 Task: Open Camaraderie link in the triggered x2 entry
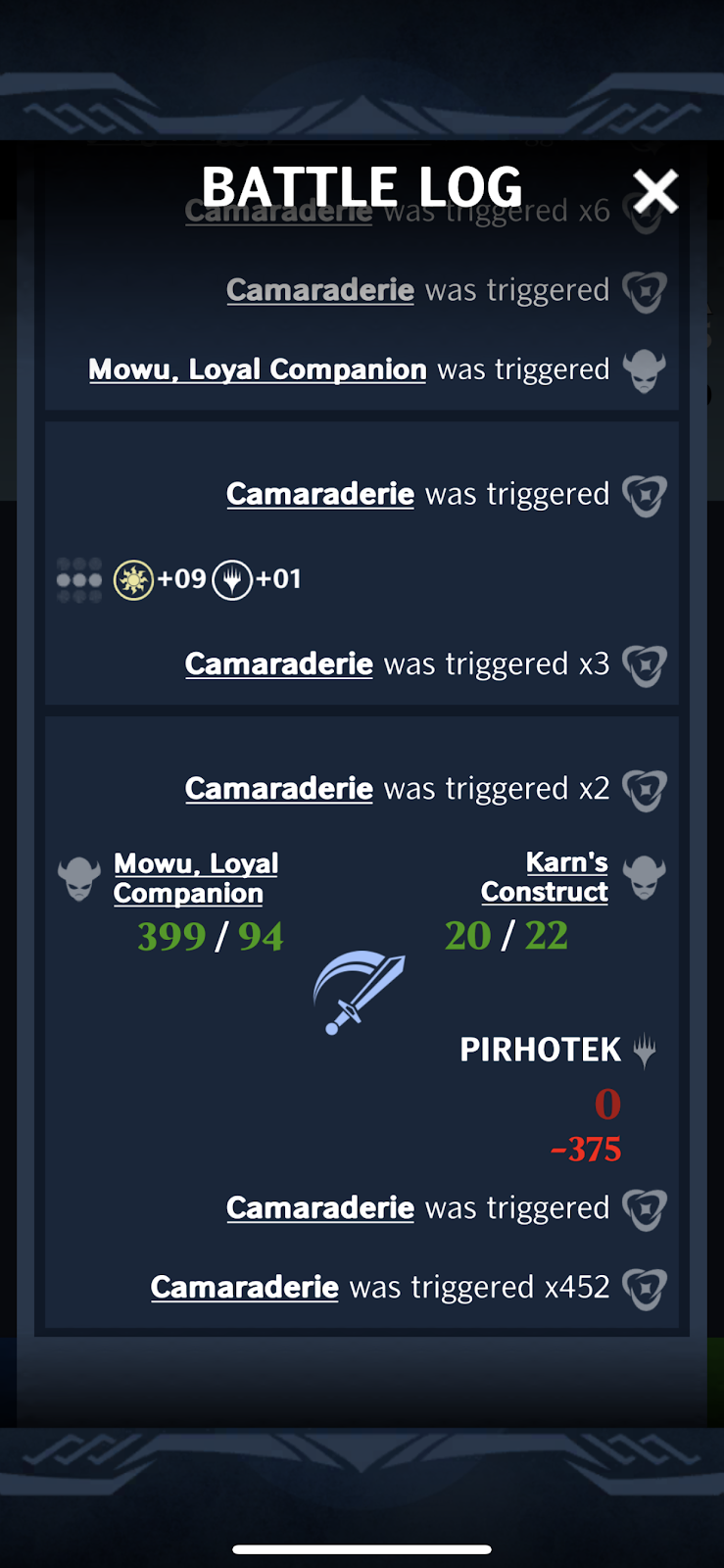(x=279, y=789)
